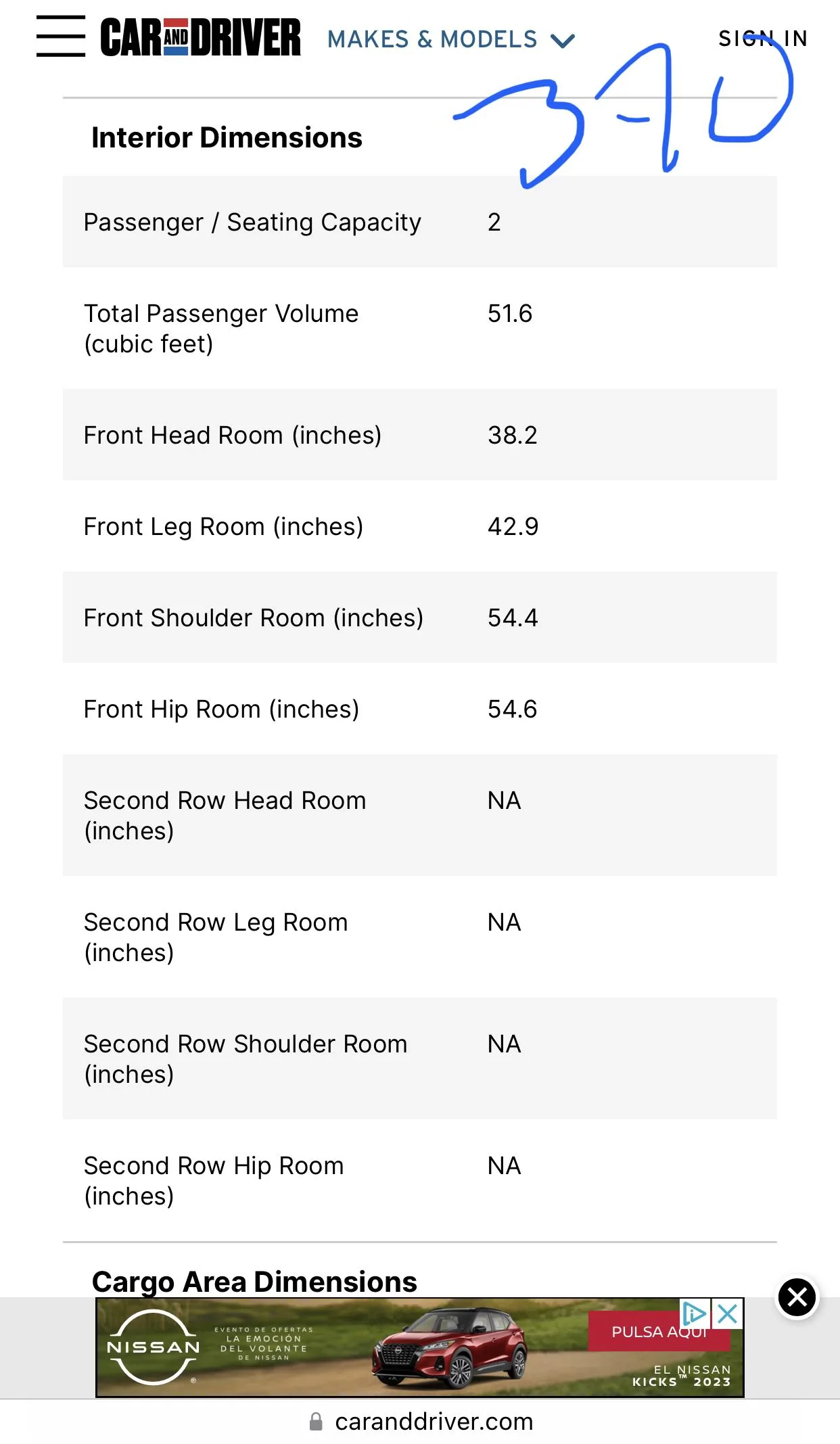Open the AdChoices info icon
Screen dimensions: 840x1444
click(695, 1314)
